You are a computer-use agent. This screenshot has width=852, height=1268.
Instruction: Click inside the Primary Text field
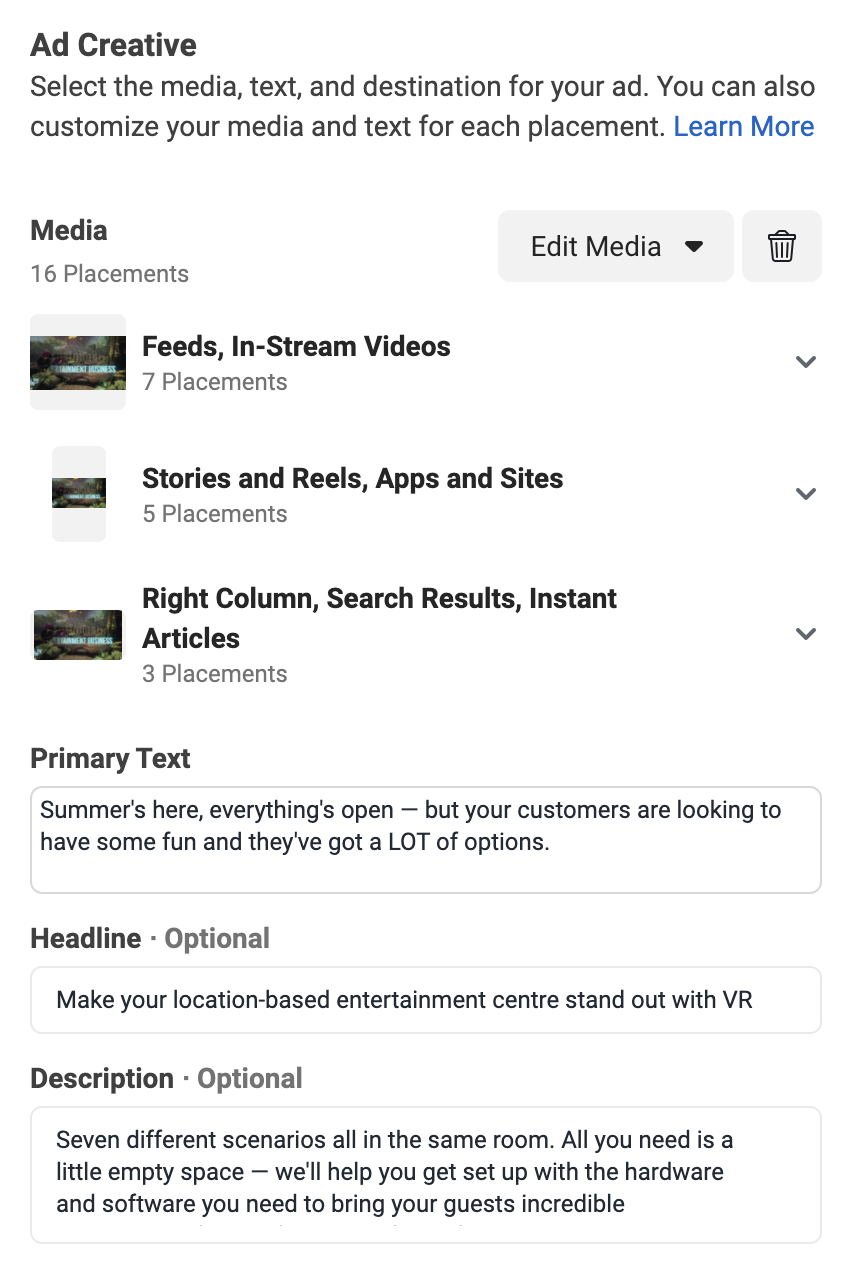click(x=425, y=838)
